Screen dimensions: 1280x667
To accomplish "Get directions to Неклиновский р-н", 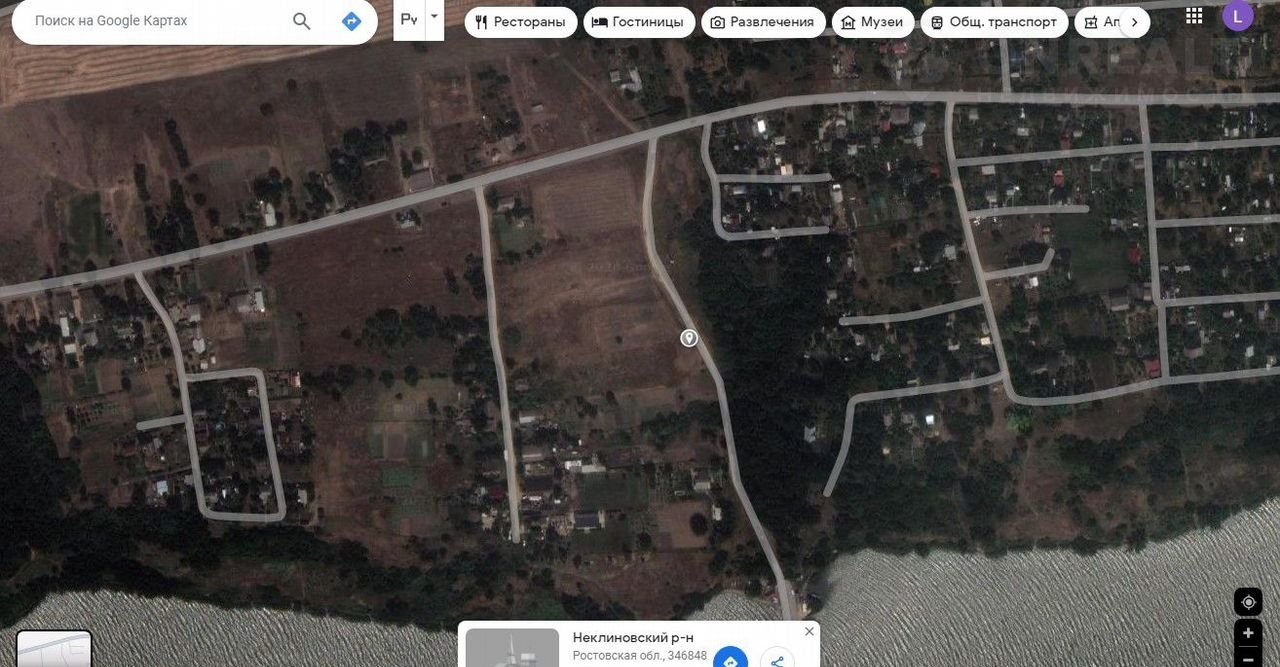I will click(x=730, y=660).
